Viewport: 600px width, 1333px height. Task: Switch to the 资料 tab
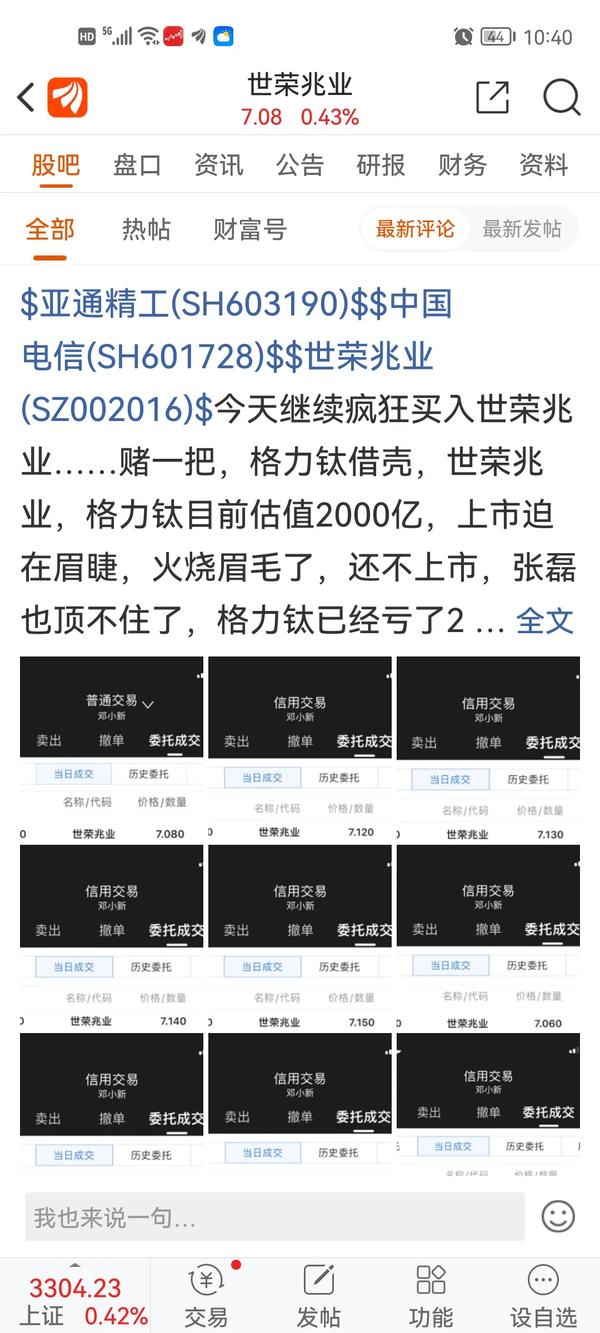(543, 165)
